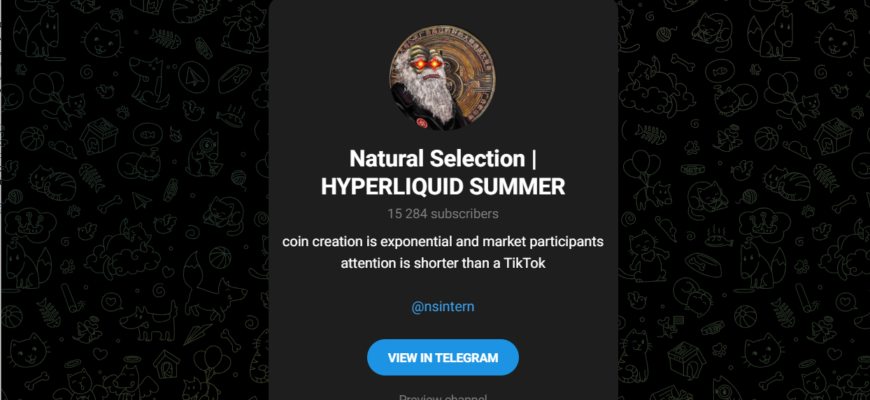Open the @nsintern link

(x=443, y=307)
